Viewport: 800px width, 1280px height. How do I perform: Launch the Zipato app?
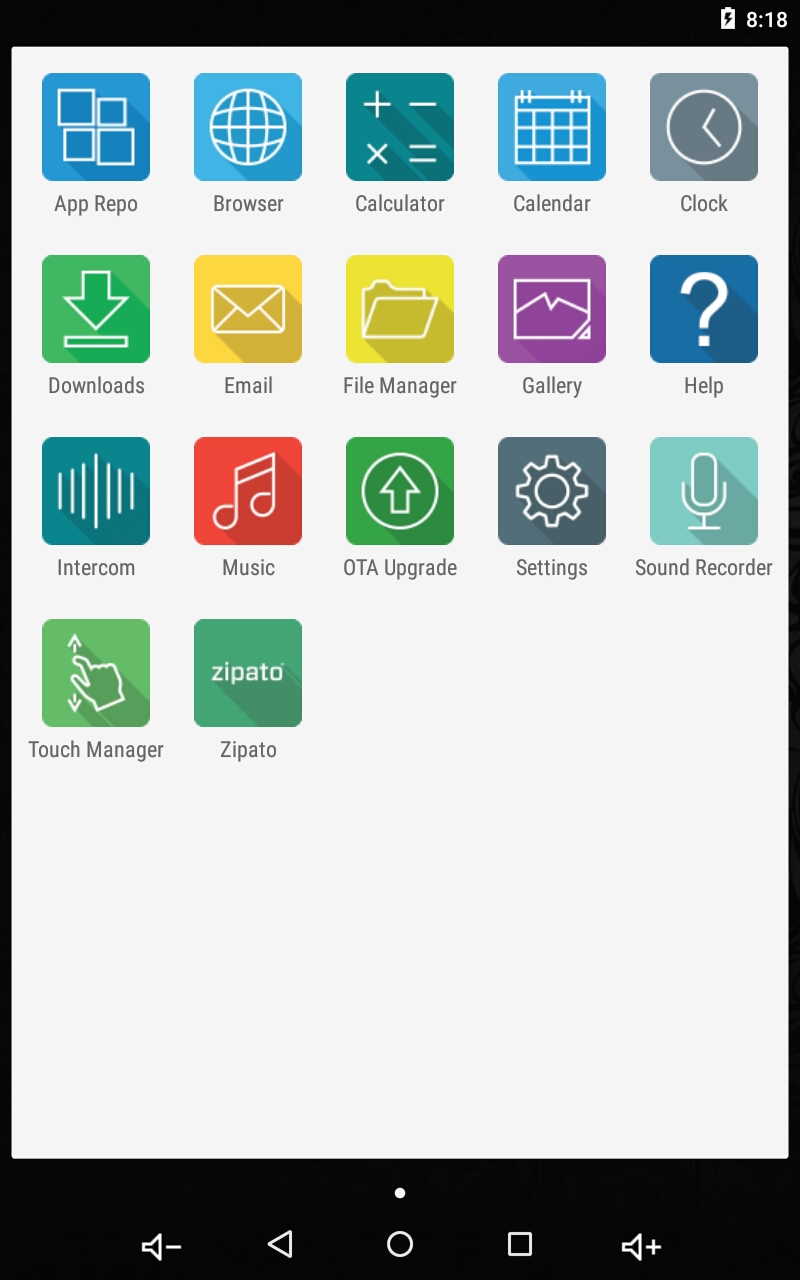248,673
